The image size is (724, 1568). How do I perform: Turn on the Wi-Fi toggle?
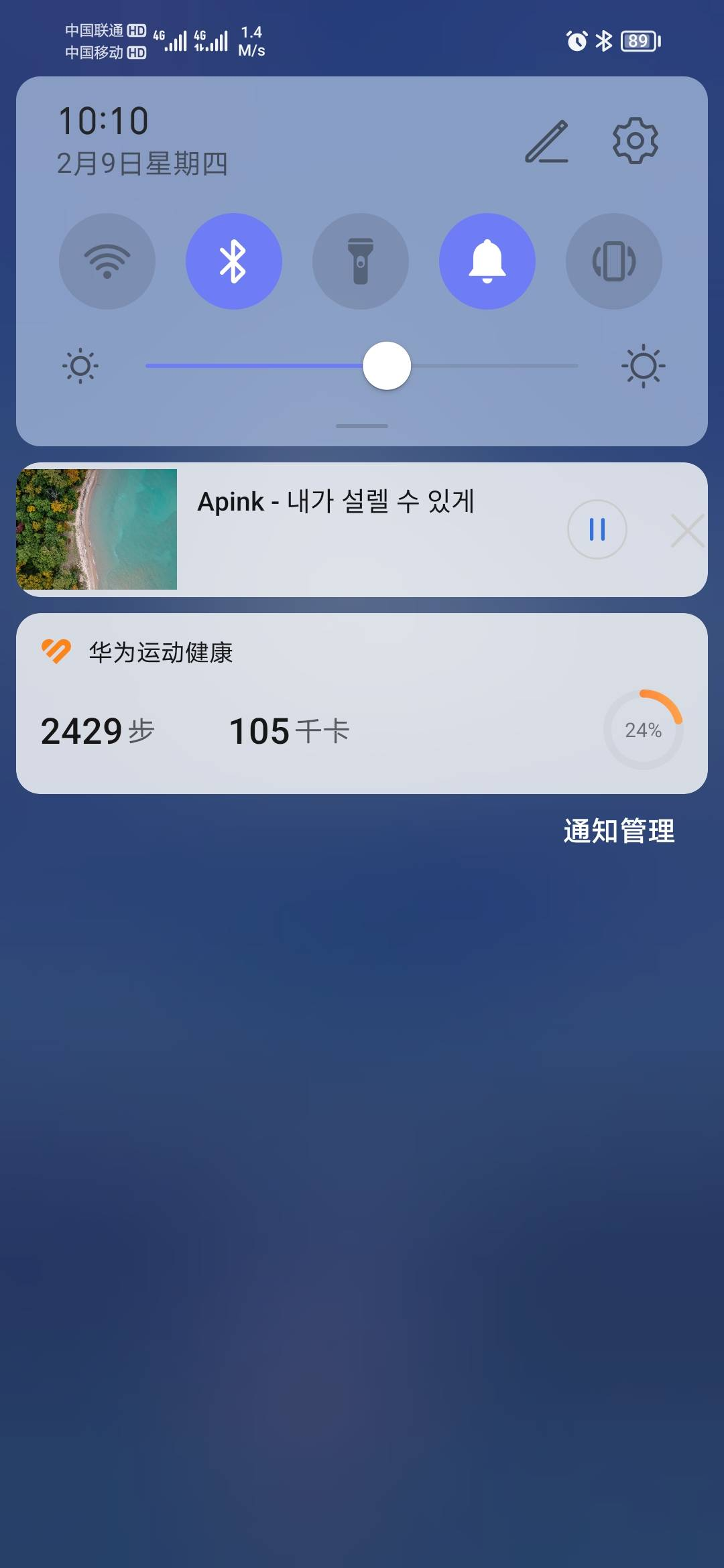pyautogui.click(x=107, y=261)
